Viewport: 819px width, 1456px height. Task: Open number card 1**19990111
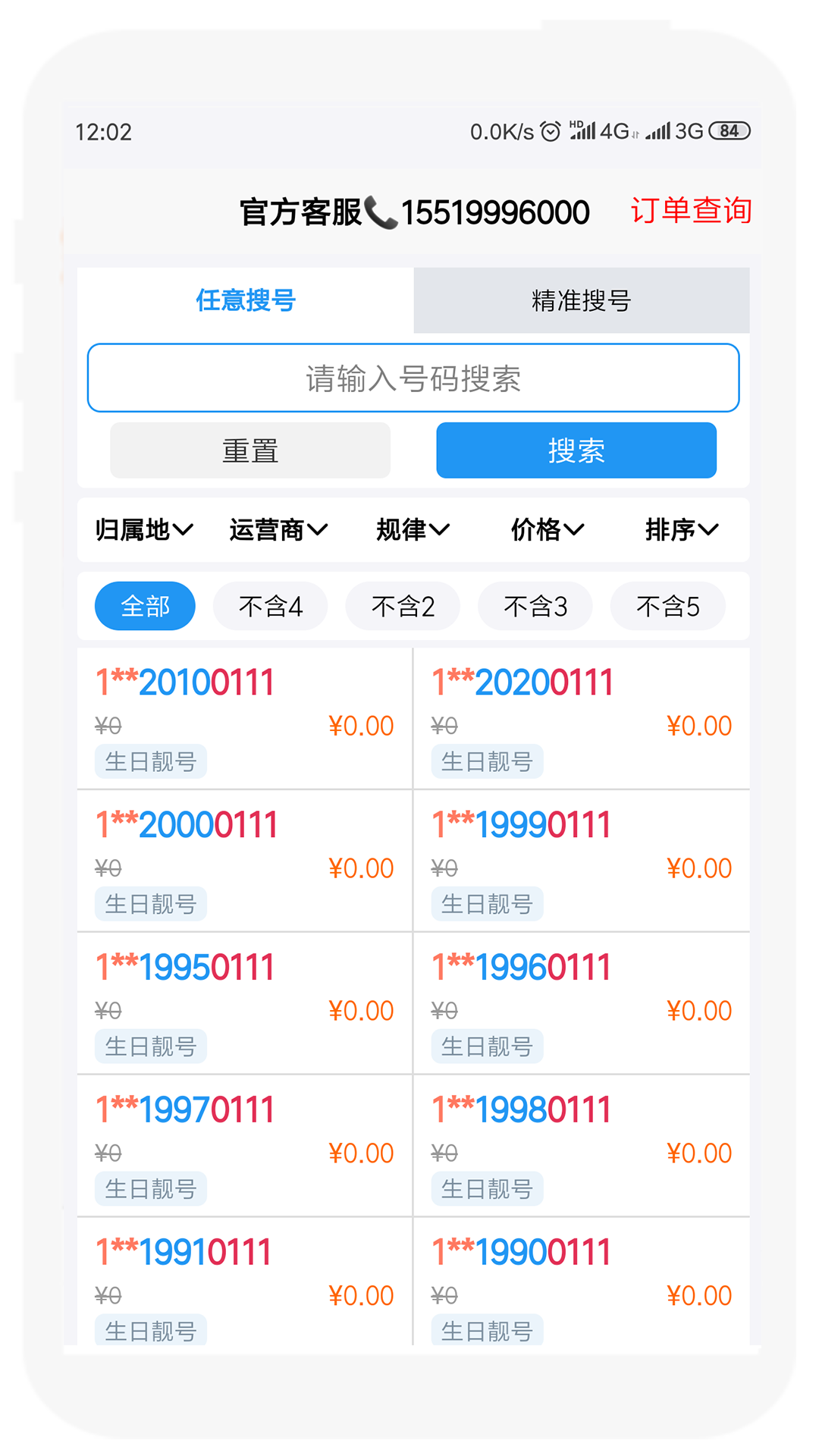tap(581, 860)
